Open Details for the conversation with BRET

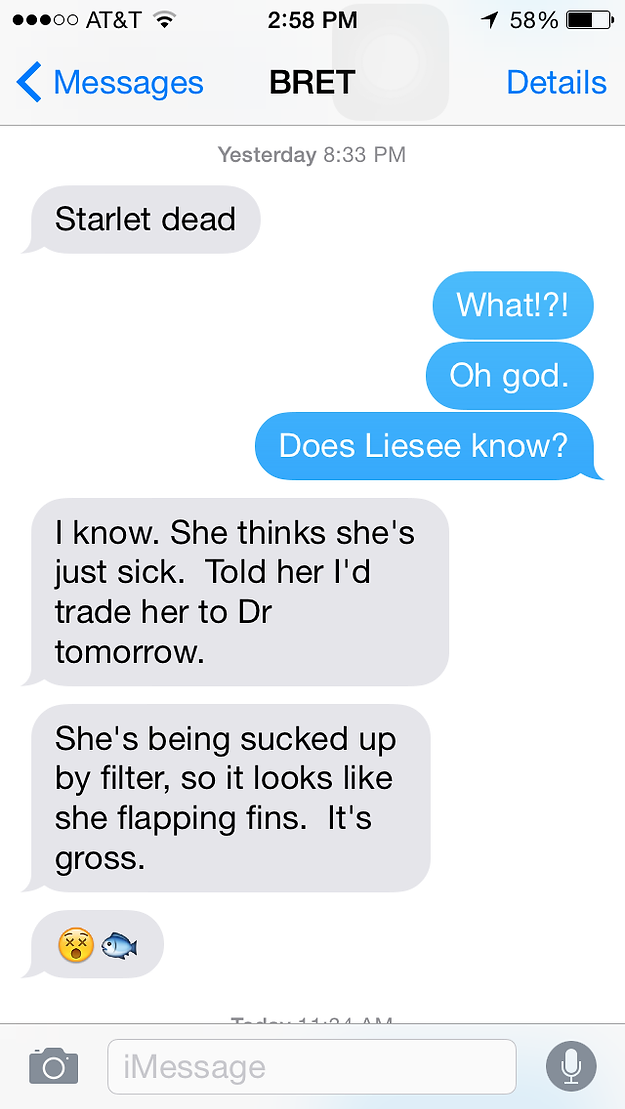[556, 82]
